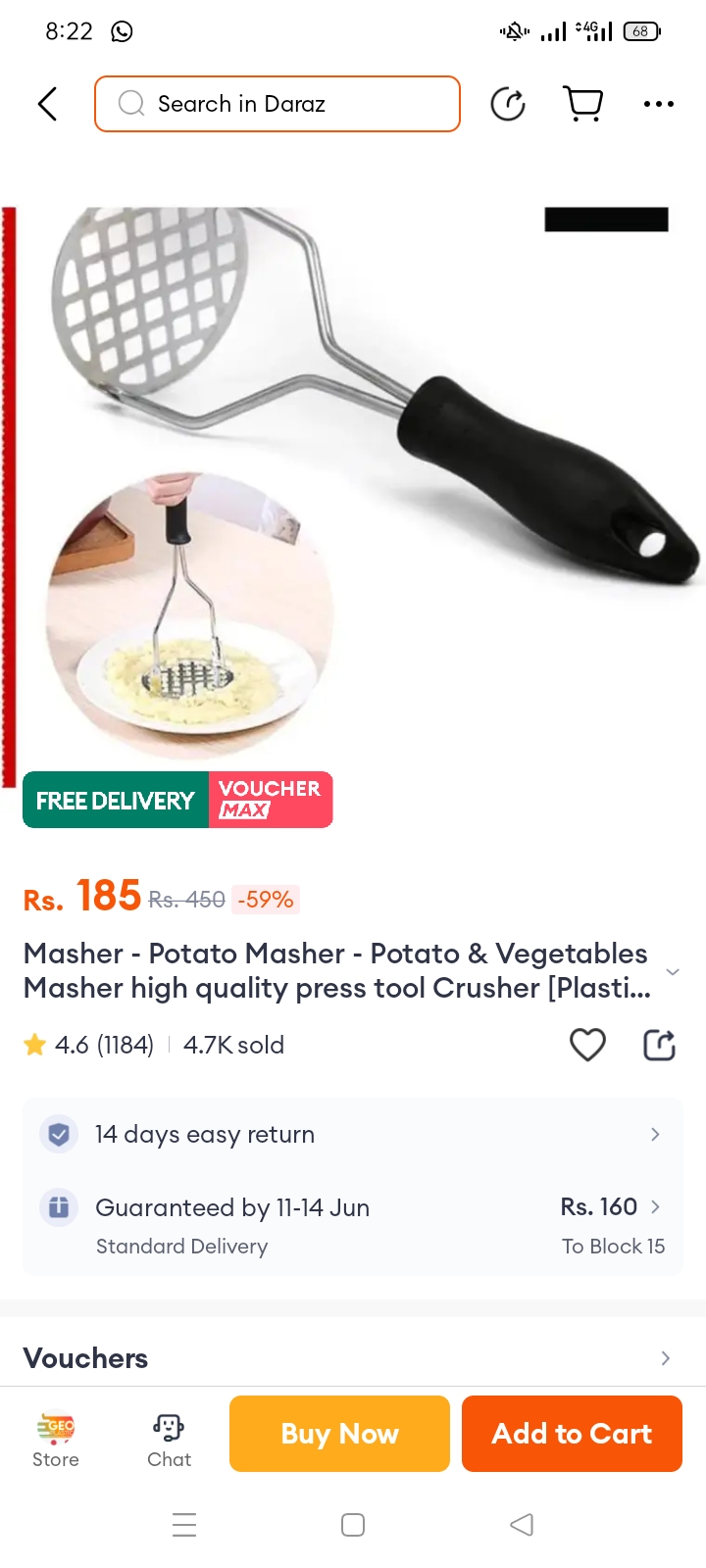Tap the system back triangle
706x1568 pixels.
(522, 1525)
